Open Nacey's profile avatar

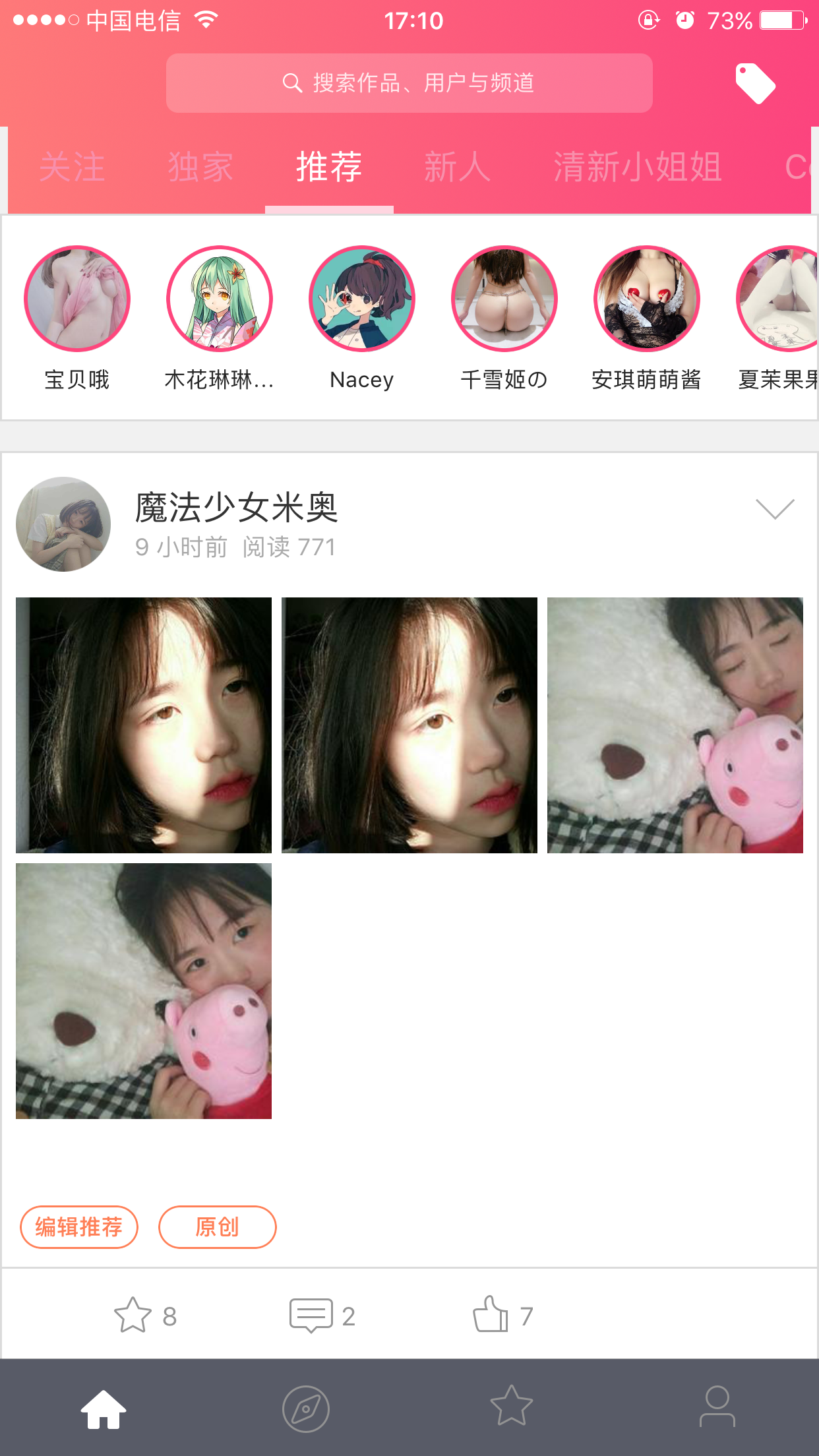[x=362, y=299]
